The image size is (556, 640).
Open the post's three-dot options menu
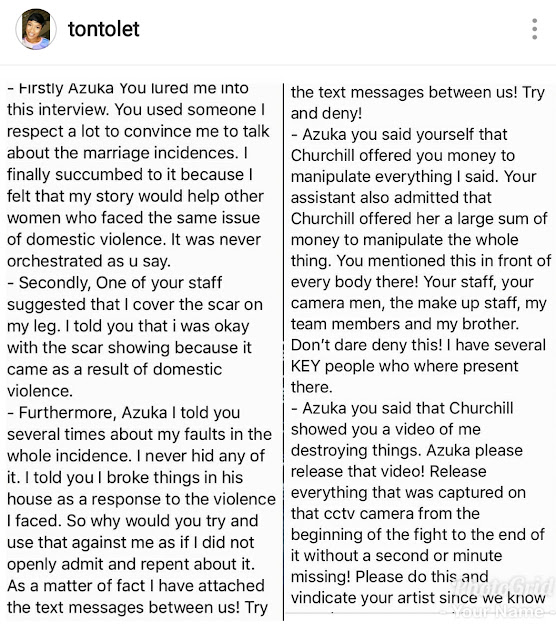click(534, 29)
